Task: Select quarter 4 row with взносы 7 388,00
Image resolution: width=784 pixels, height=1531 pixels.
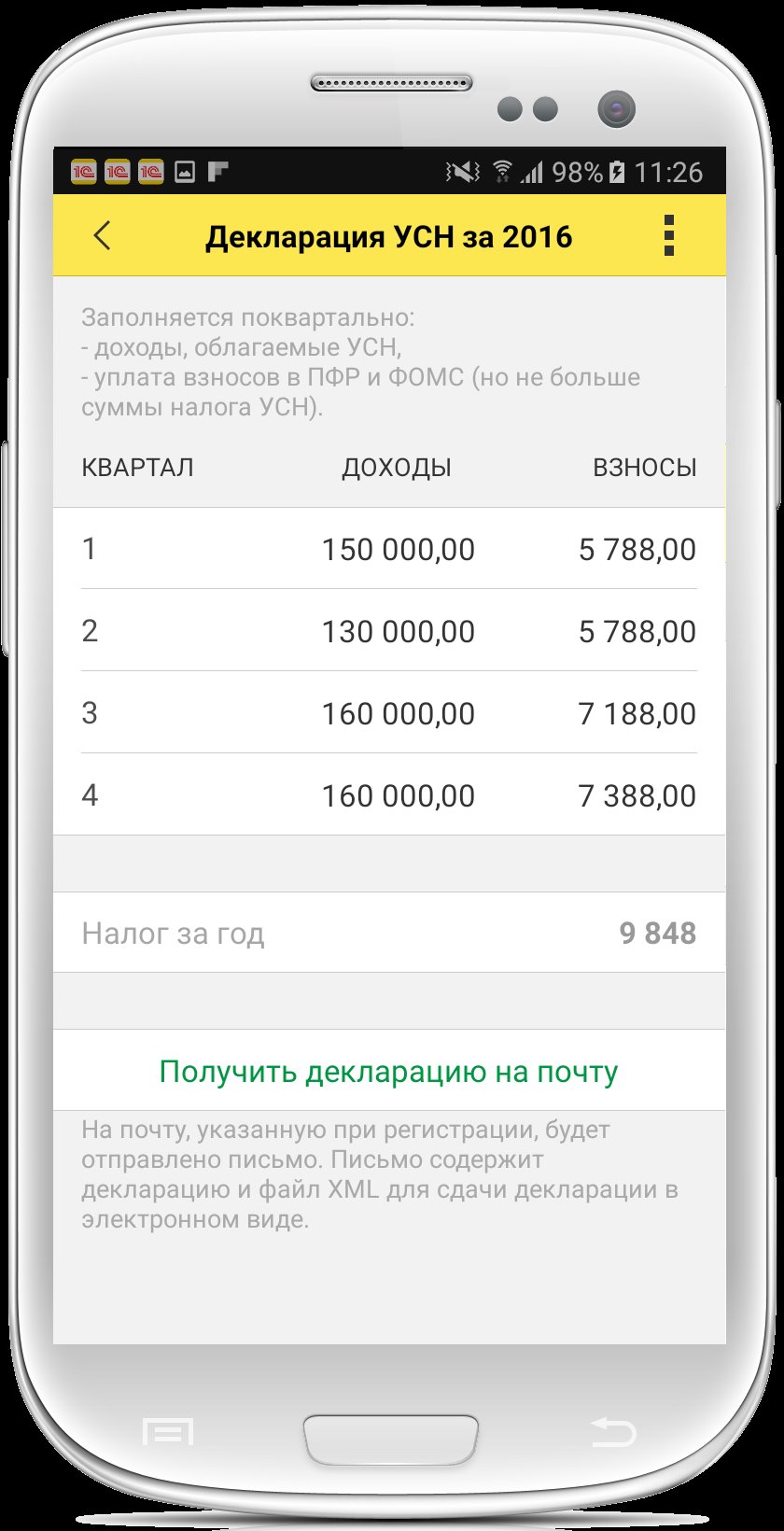Action: pyautogui.click(x=388, y=795)
